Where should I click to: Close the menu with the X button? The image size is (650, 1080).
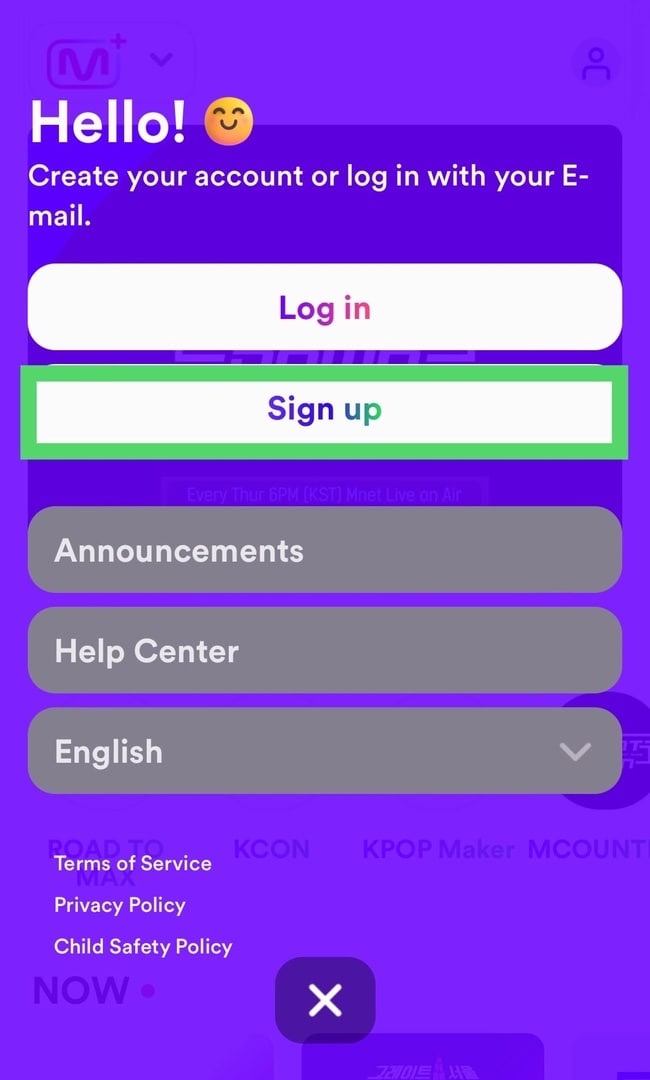pyautogui.click(x=325, y=1000)
